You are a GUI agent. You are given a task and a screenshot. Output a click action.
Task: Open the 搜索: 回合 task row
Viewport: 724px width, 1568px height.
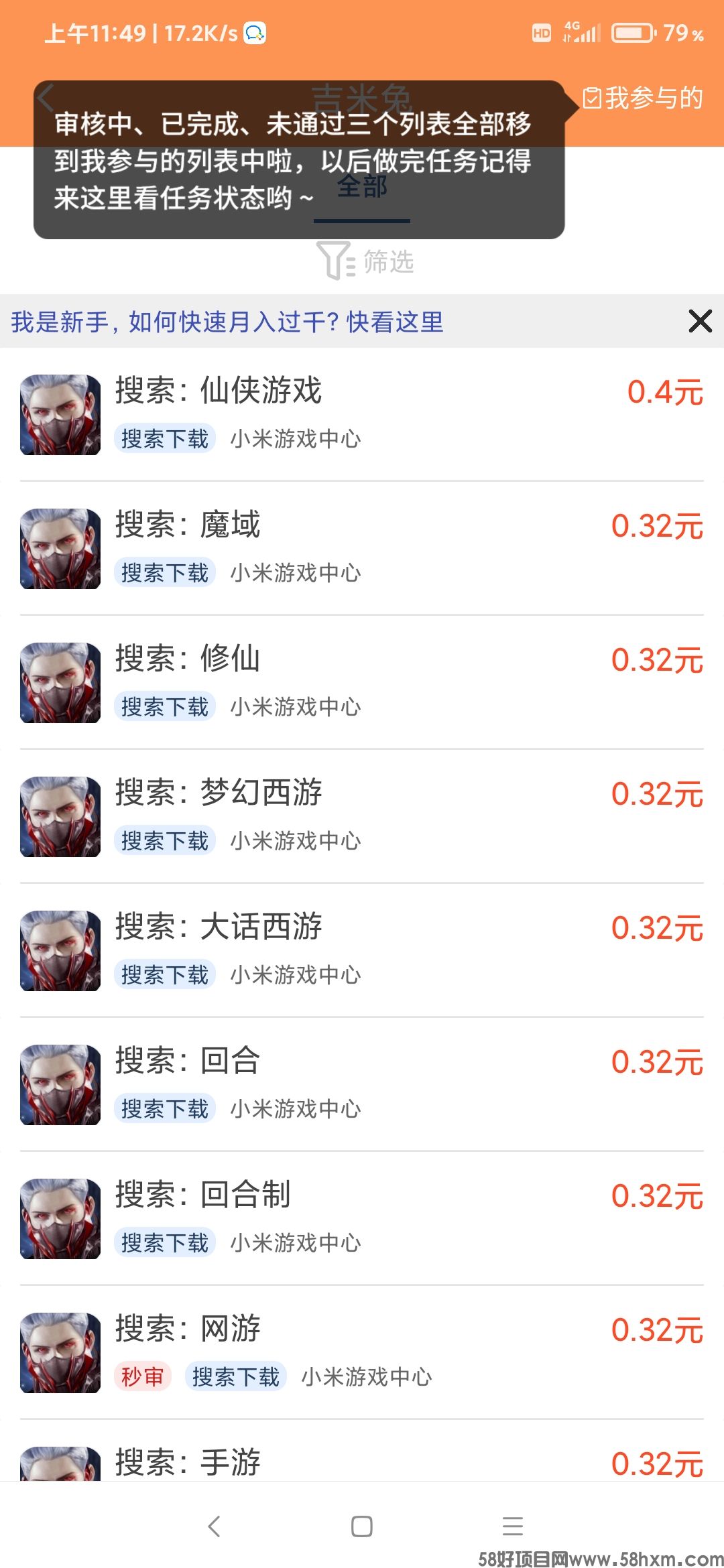(x=362, y=1084)
